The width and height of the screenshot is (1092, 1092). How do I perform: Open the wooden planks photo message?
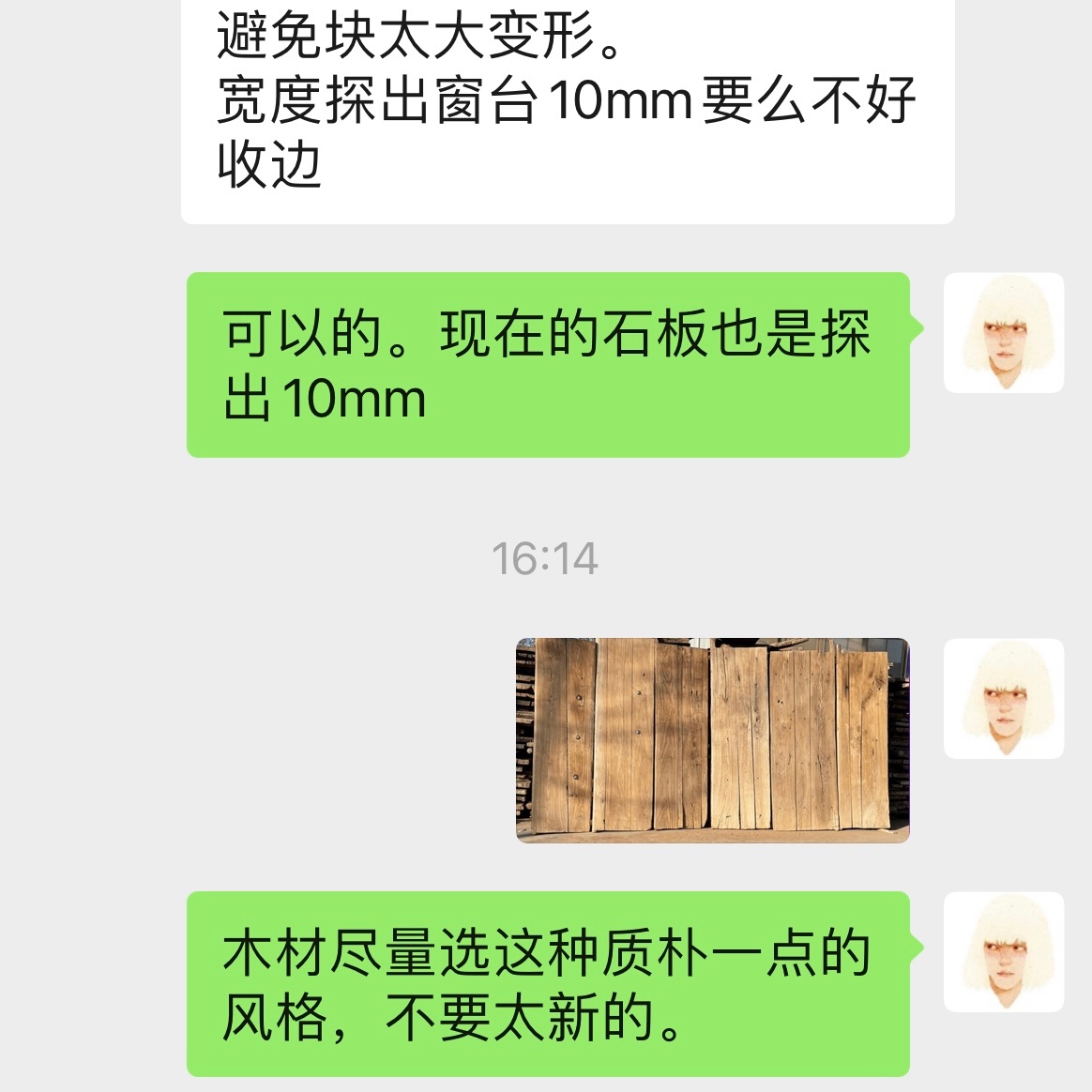point(712,739)
